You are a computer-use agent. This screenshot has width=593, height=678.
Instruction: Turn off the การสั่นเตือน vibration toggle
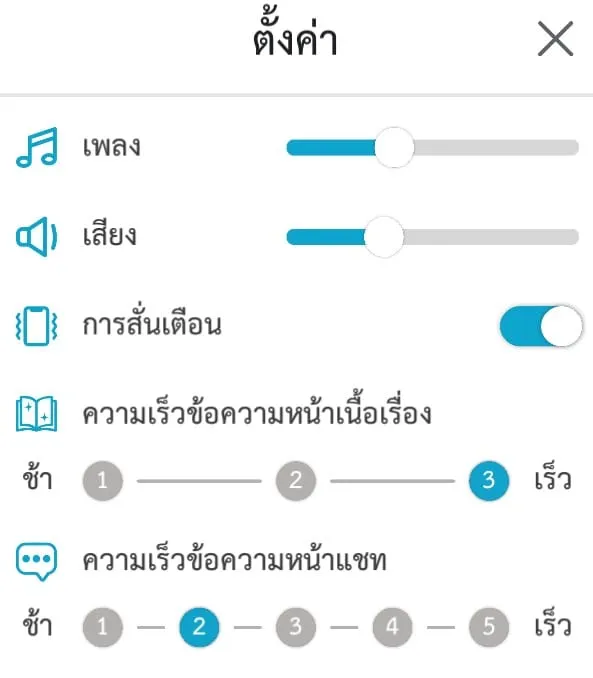(x=541, y=326)
